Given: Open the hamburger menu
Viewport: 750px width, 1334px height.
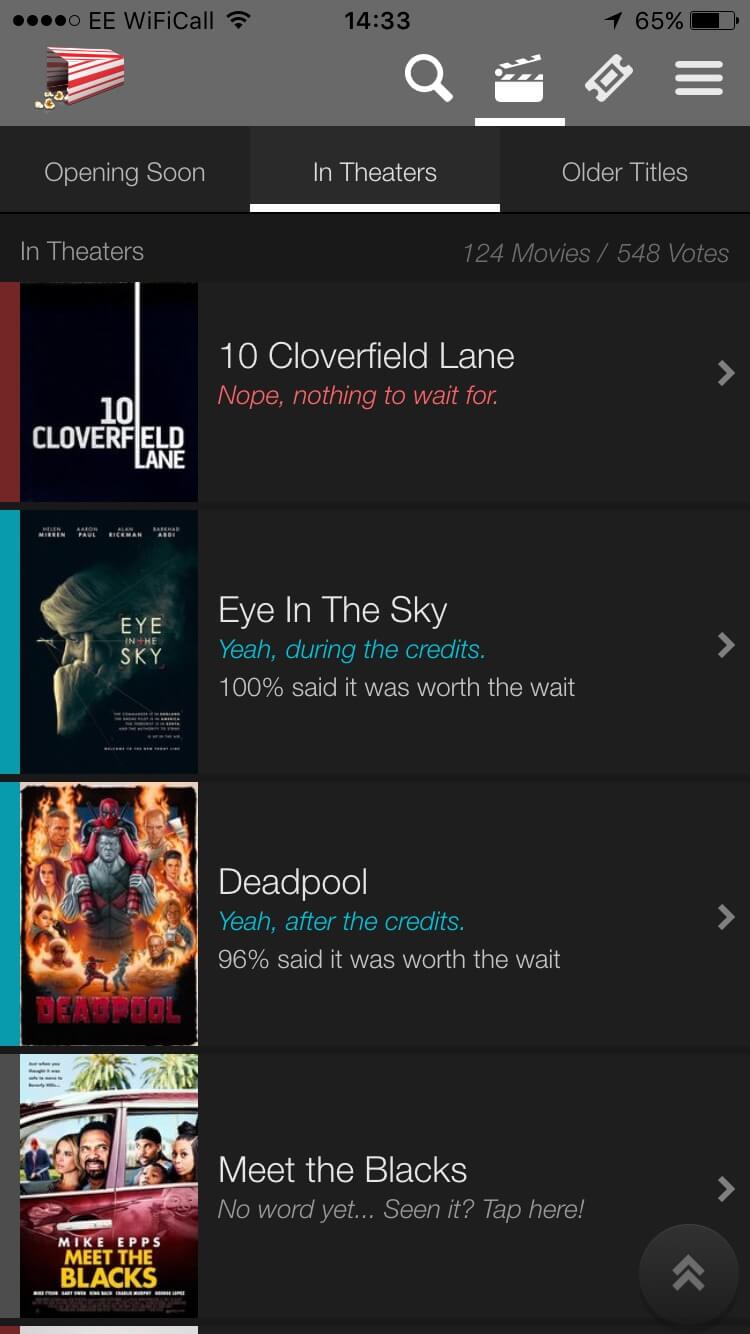Looking at the screenshot, I should click(x=699, y=78).
